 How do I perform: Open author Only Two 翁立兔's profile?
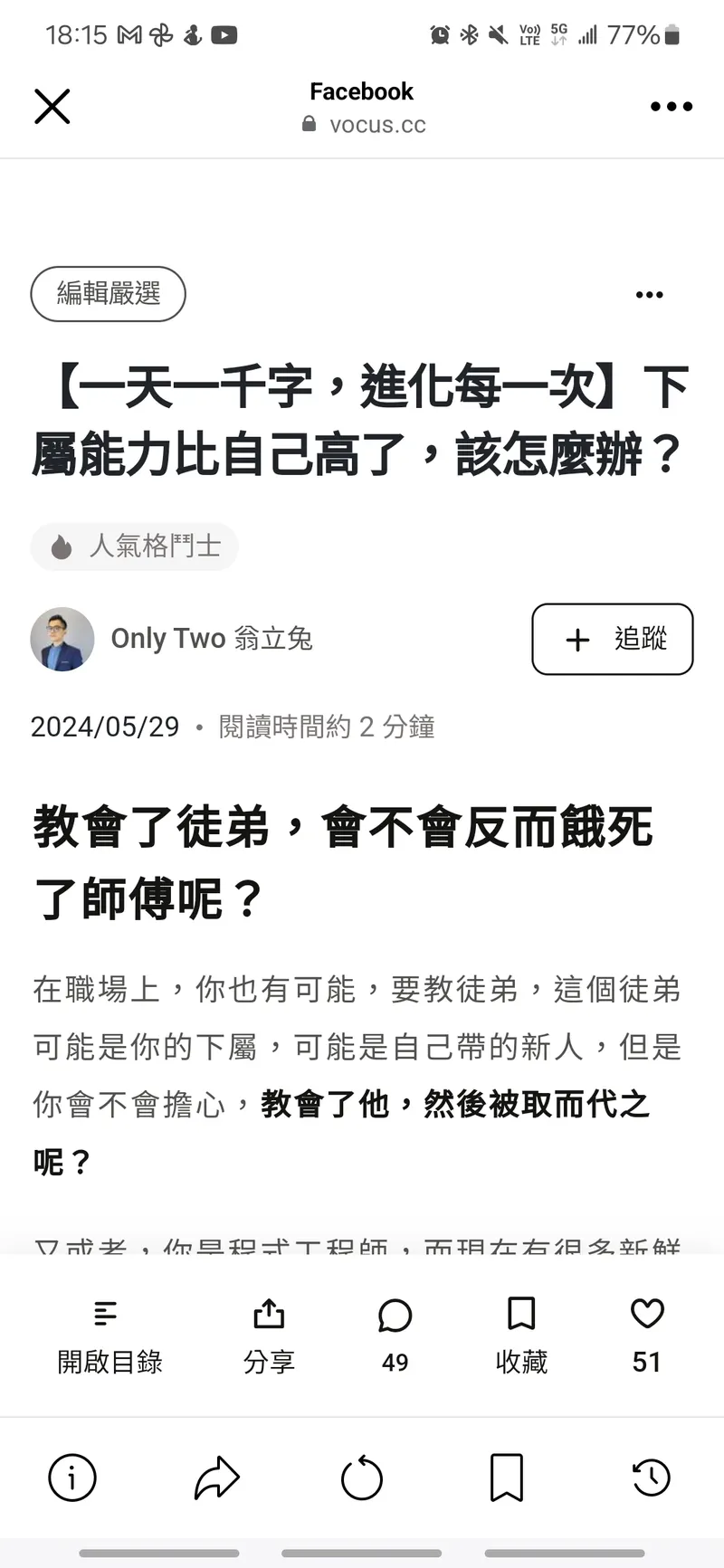click(211, 639)
